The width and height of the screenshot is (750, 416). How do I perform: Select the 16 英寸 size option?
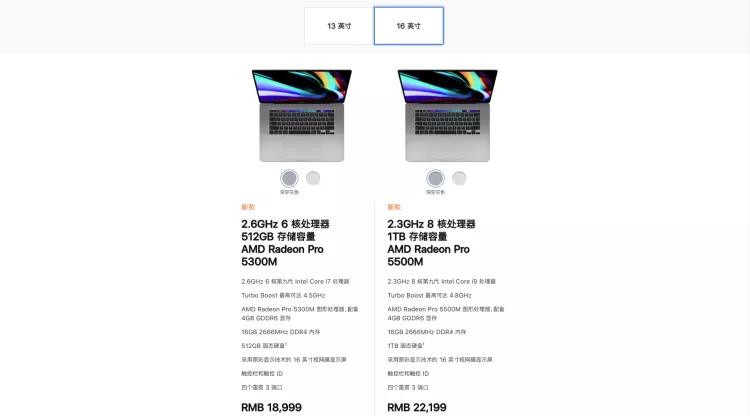click(x=408, y=25)
